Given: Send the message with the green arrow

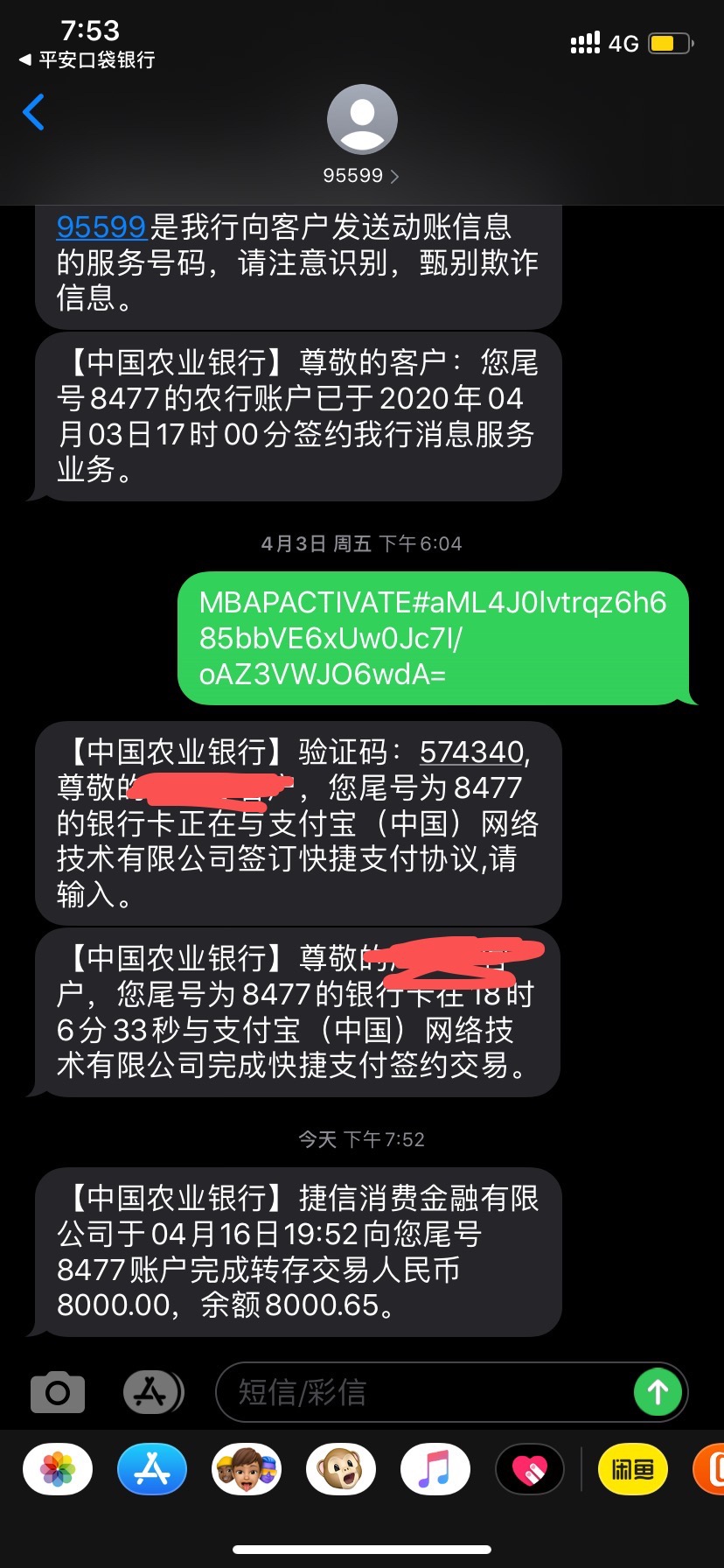Looking at the screenshot, I should coord(658,1392).
